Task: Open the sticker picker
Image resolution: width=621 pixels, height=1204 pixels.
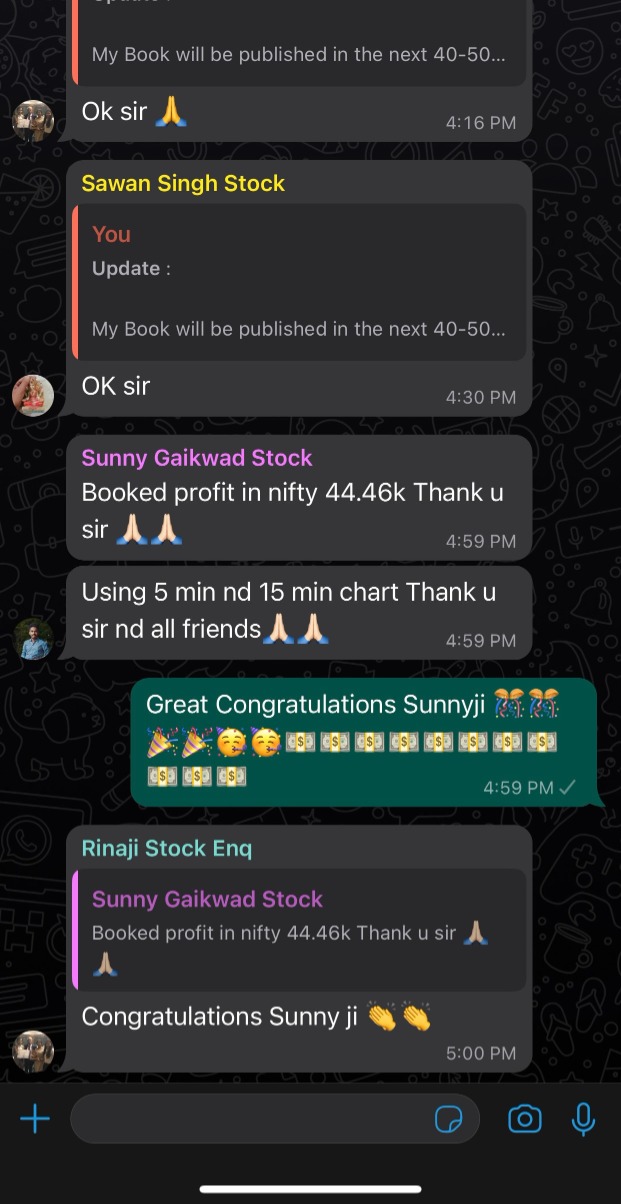Action: coord(449,1119)
